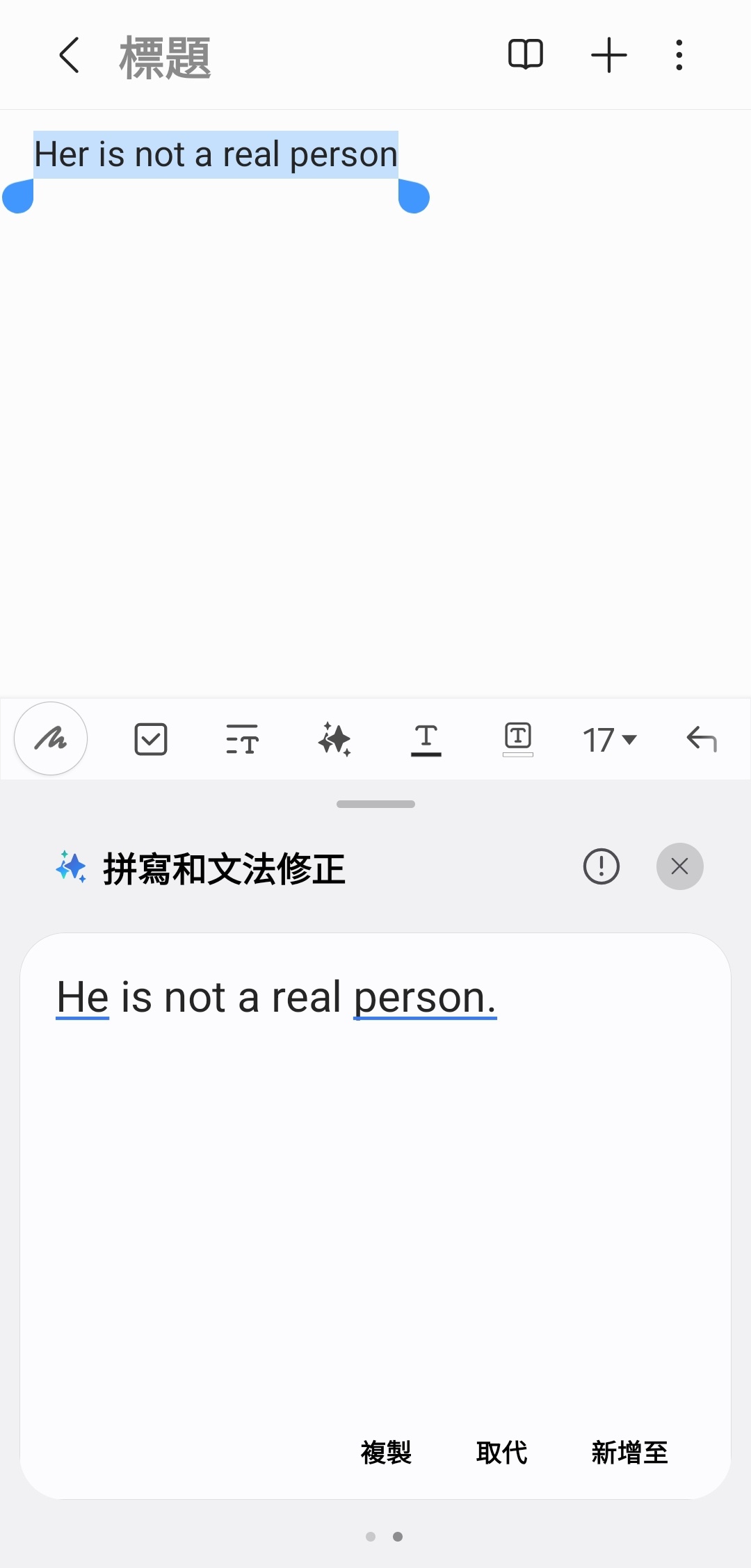Open the info icon in correction panel
The height and width of the screenshot is (1568, 751).
(x=601, y=866)
